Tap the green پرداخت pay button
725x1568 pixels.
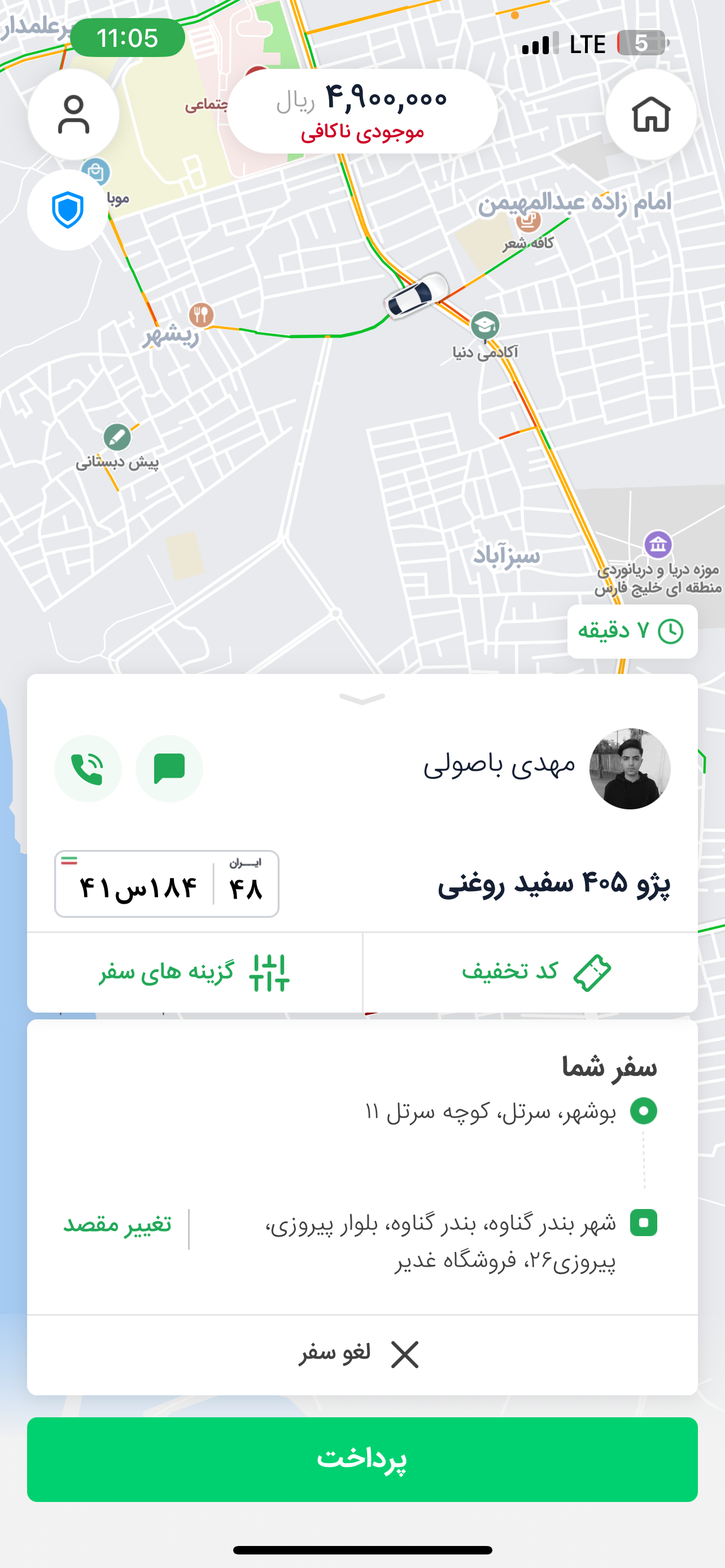coord(362,1458)
